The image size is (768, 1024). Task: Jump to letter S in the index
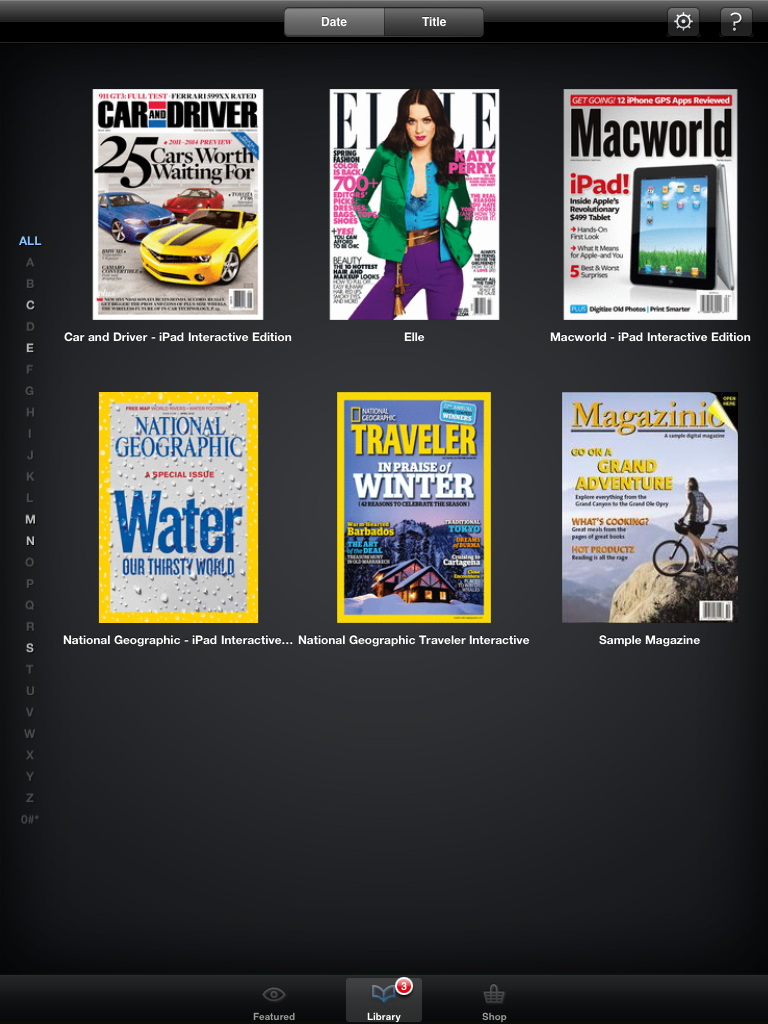coord(30,648)
